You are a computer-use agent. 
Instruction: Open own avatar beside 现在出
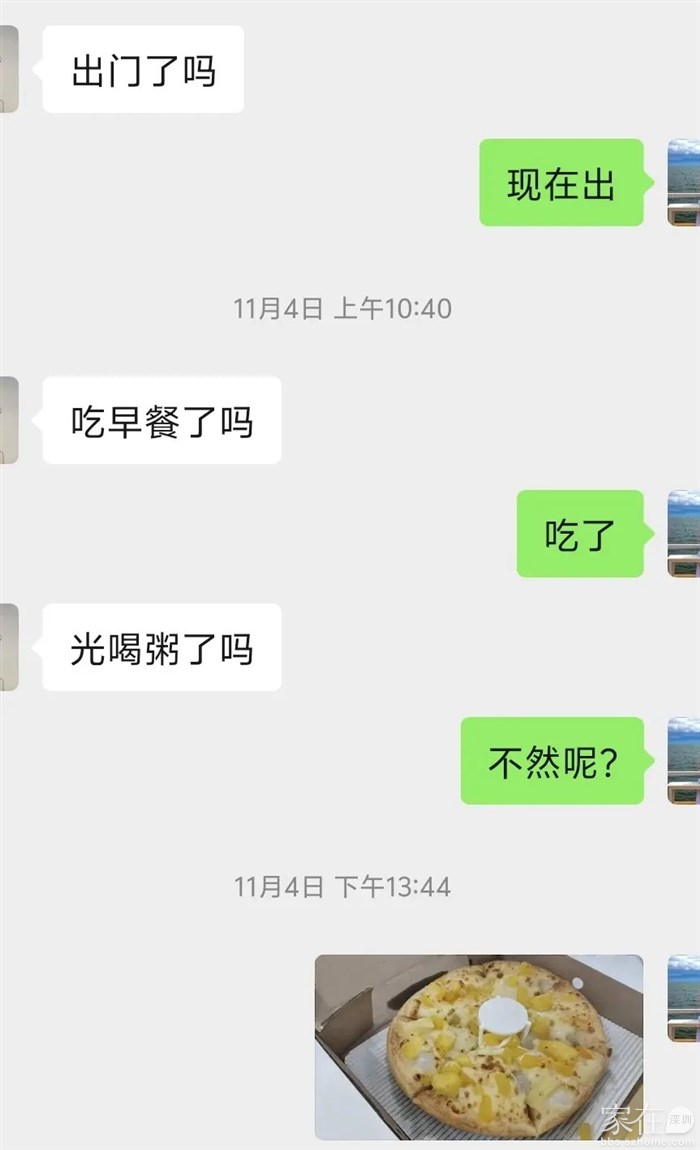coord(683,183)
